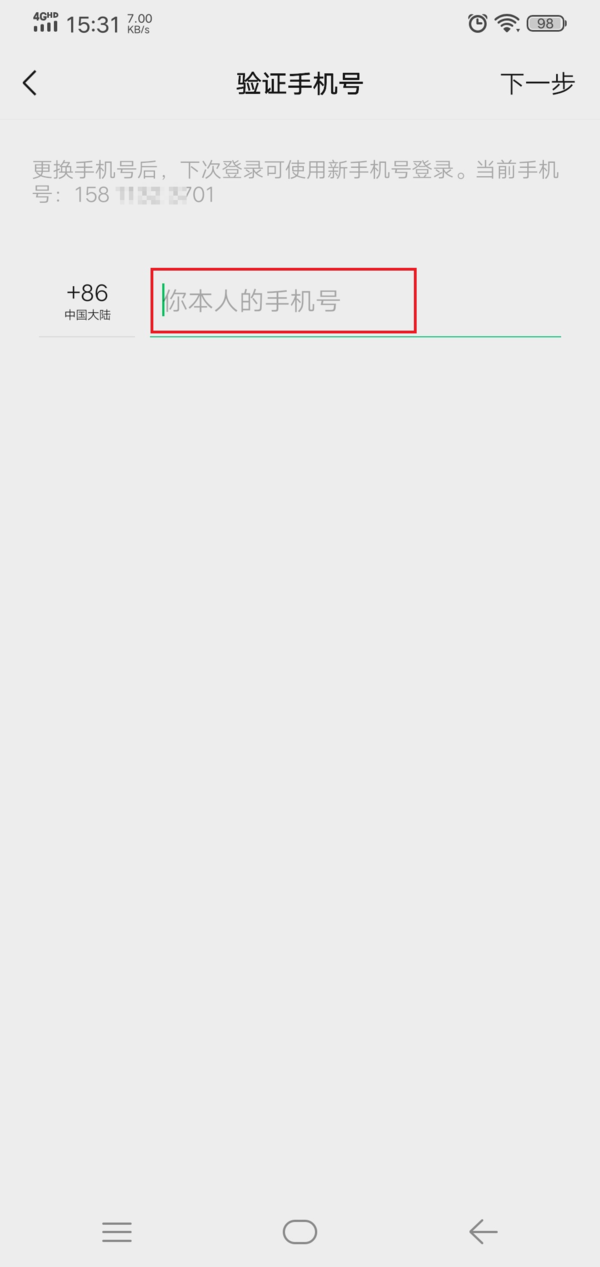Tap 下一步 to proceed
The width and height of the screenshot is (600, 1267).
(x=537, y=83)
